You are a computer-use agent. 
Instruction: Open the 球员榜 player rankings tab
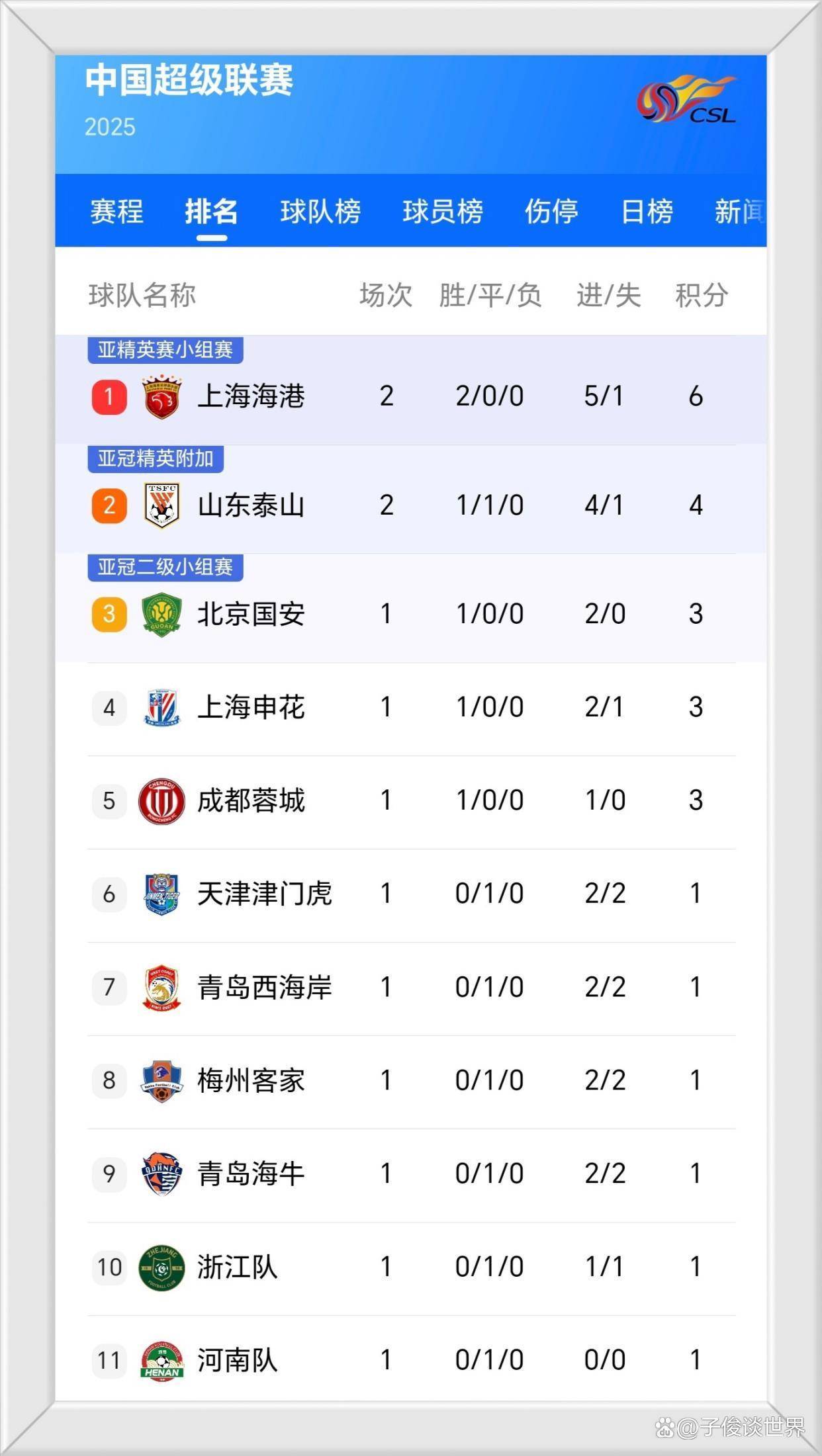(x=442, y=212)
